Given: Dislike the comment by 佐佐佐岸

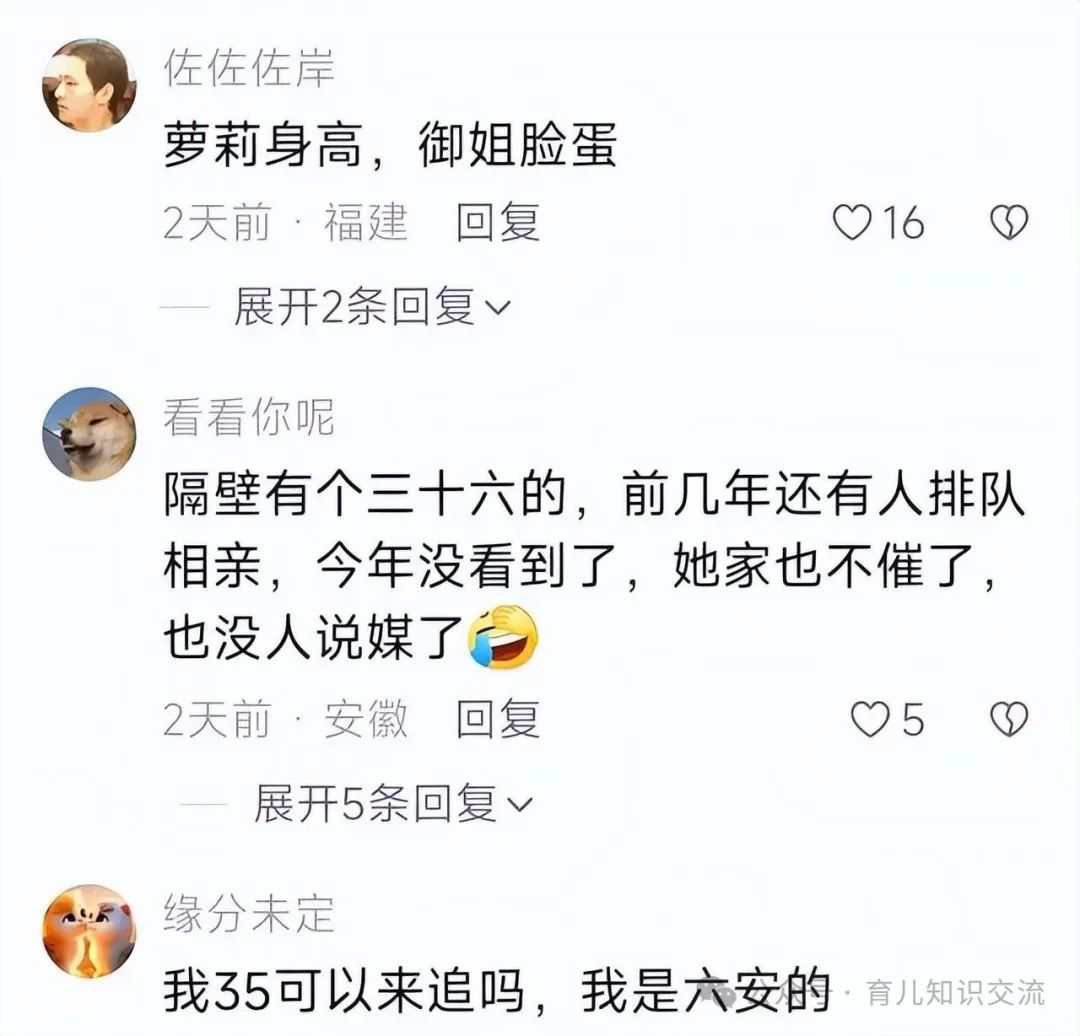Looking at the screenshot, I should point(1008,223).
